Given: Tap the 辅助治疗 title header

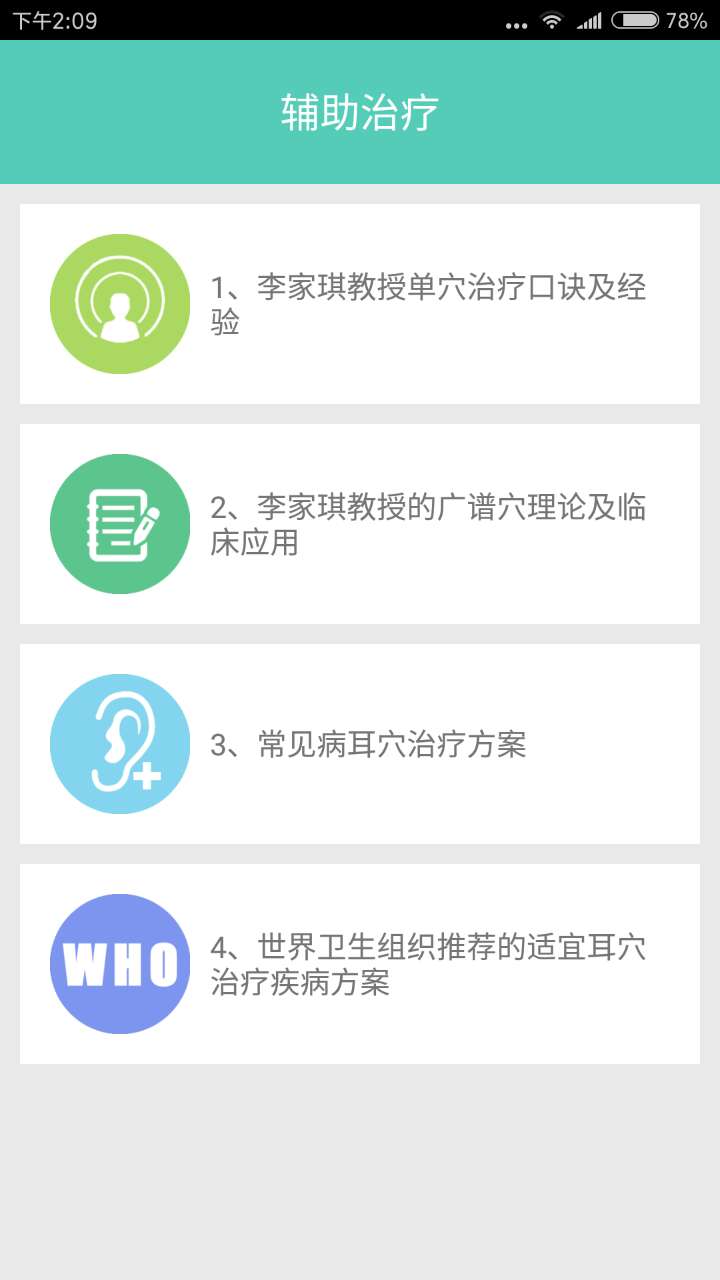Looking at the screenshot, I should point(359,112).
